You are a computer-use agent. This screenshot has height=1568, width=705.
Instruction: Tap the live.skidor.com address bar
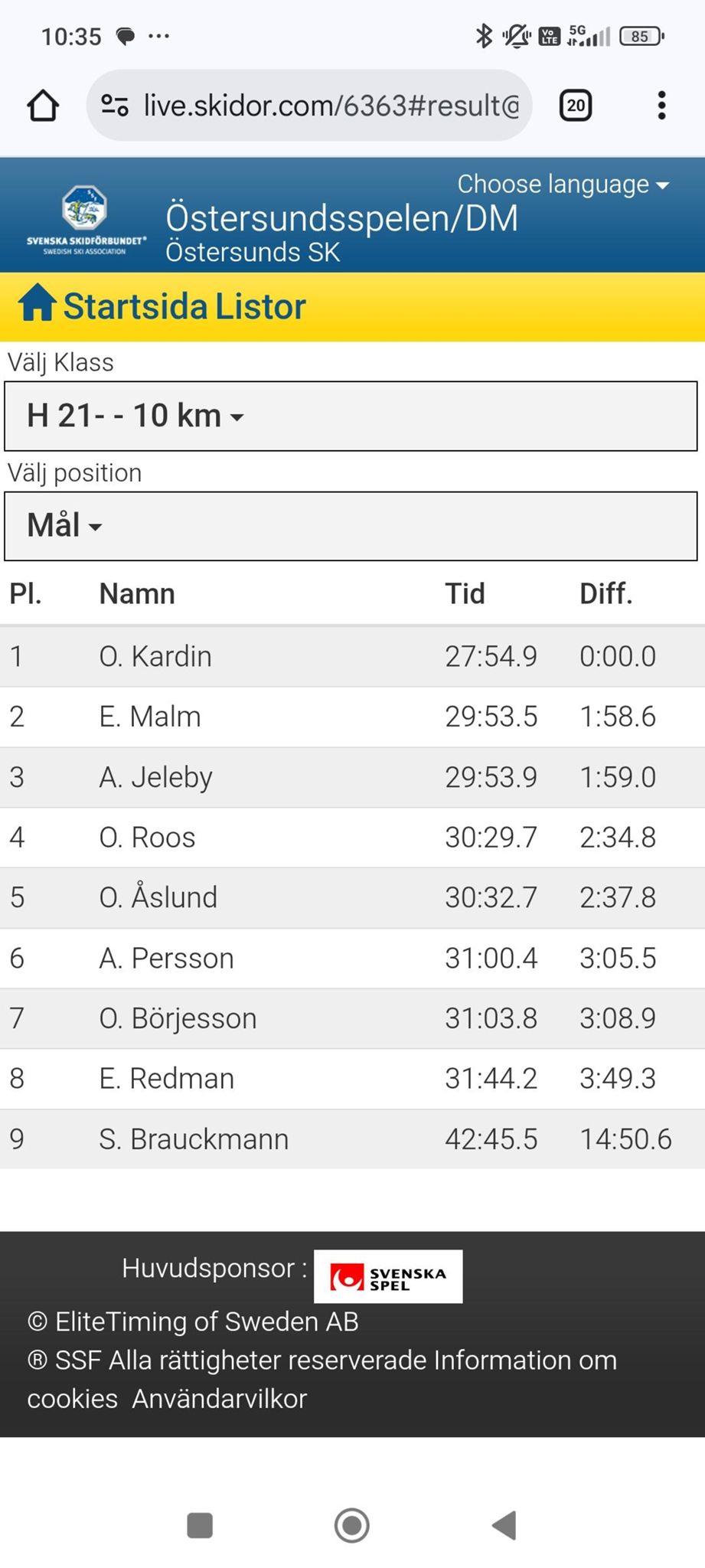tap(331, 106)
